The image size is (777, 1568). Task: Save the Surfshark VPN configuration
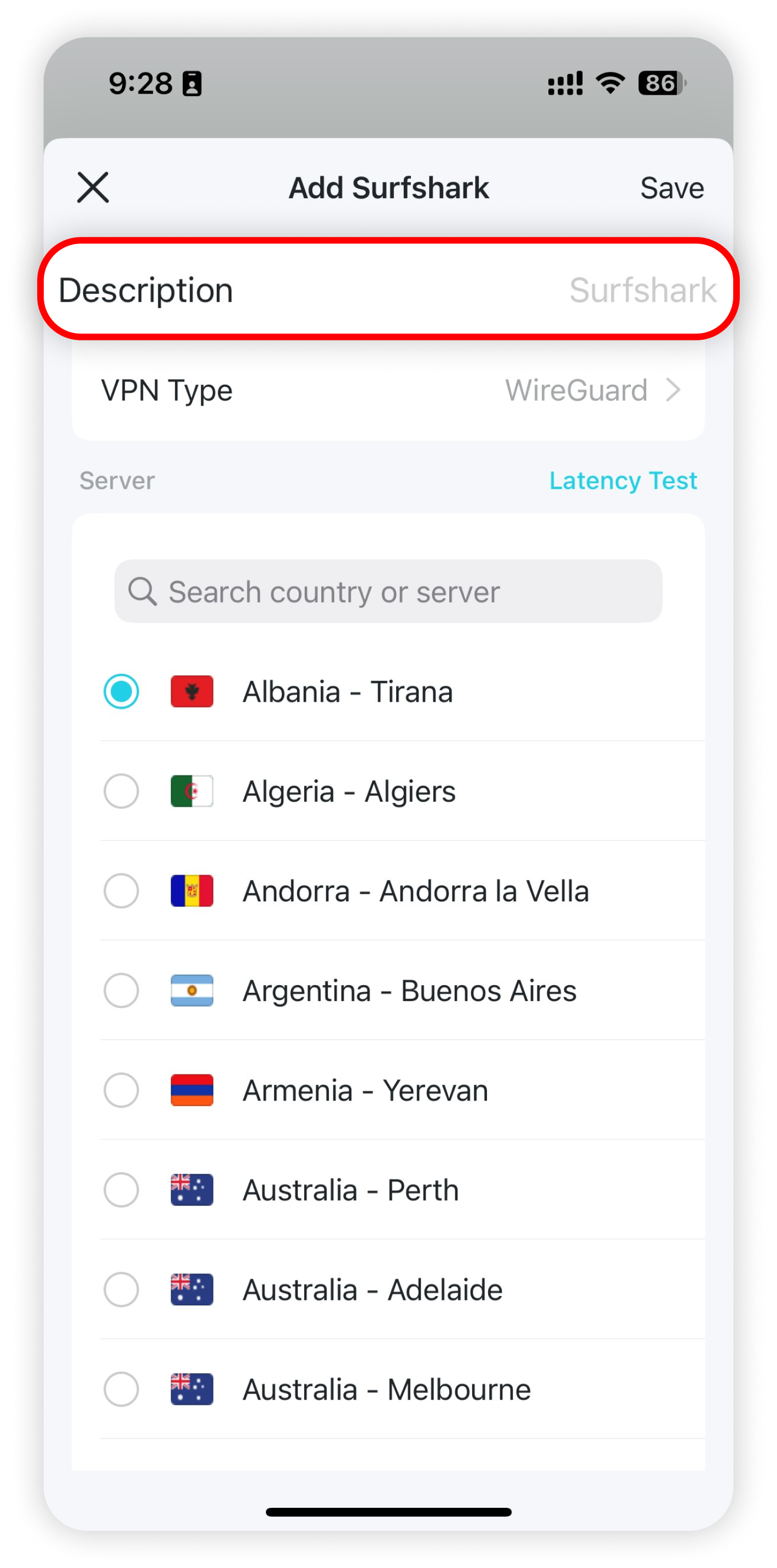point(671,188)
